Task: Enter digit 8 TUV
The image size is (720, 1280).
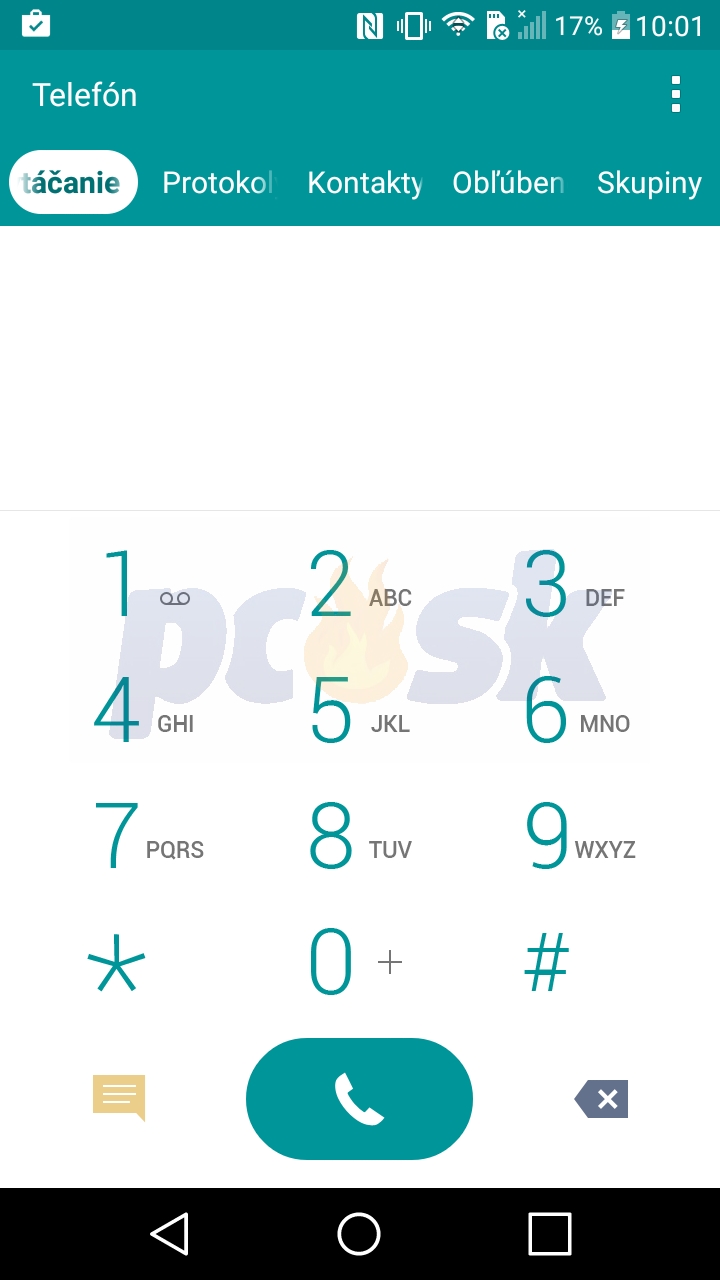Action: coord(359,836)
